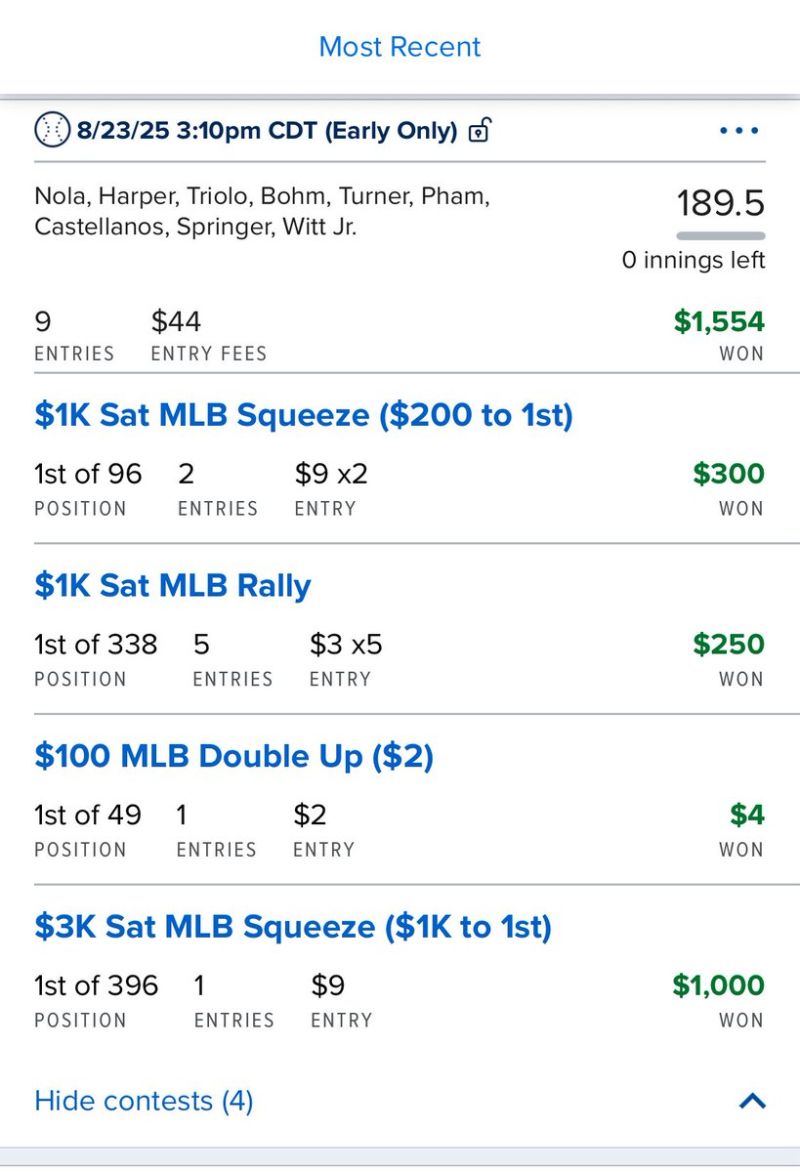Select the Most Recent sorting header
Viewport: 800px width, 1172px height.
coord(399,46)
